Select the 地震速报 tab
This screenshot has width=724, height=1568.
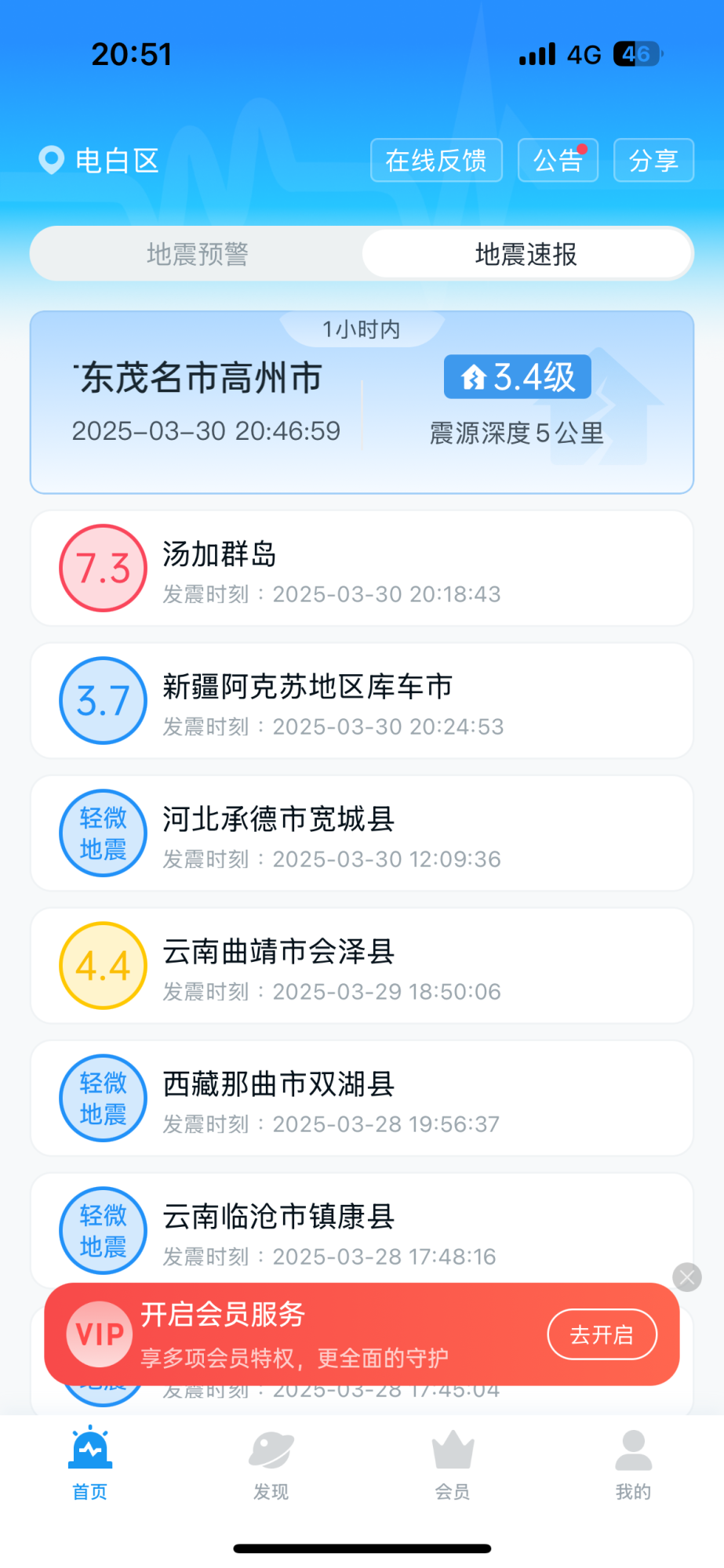pos(526,254)
